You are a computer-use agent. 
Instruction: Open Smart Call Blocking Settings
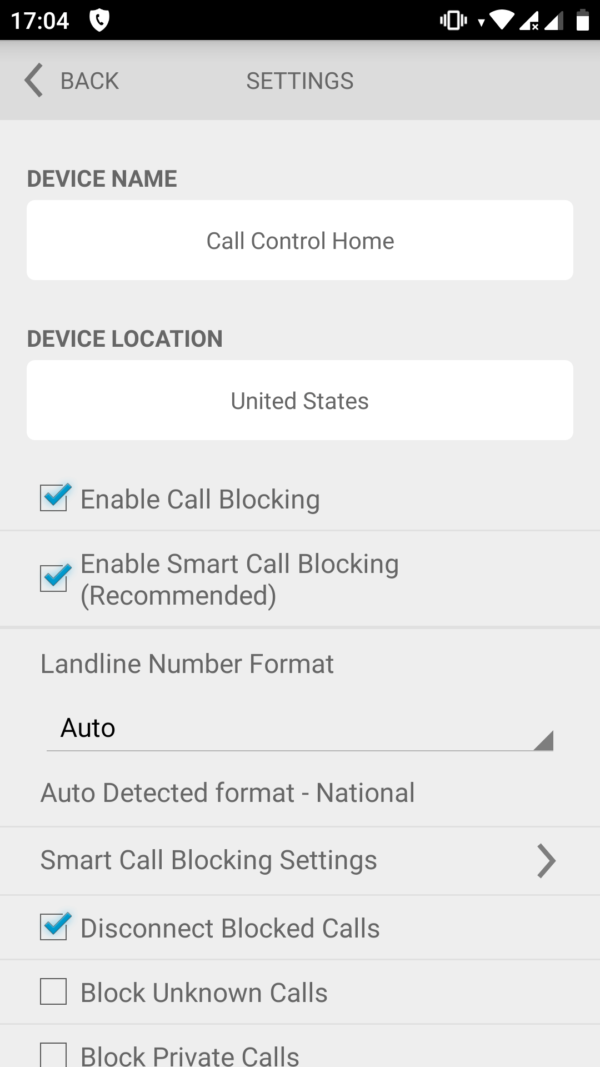[x=300, y=860]
